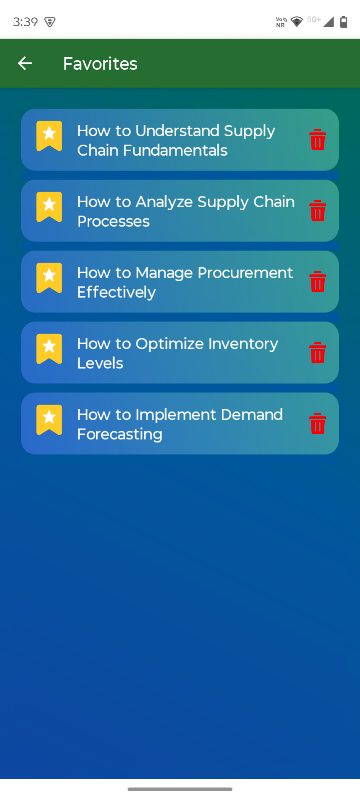
Task: Remove Analyze Supply Chain Processes favorite
Action: point(317,211)
